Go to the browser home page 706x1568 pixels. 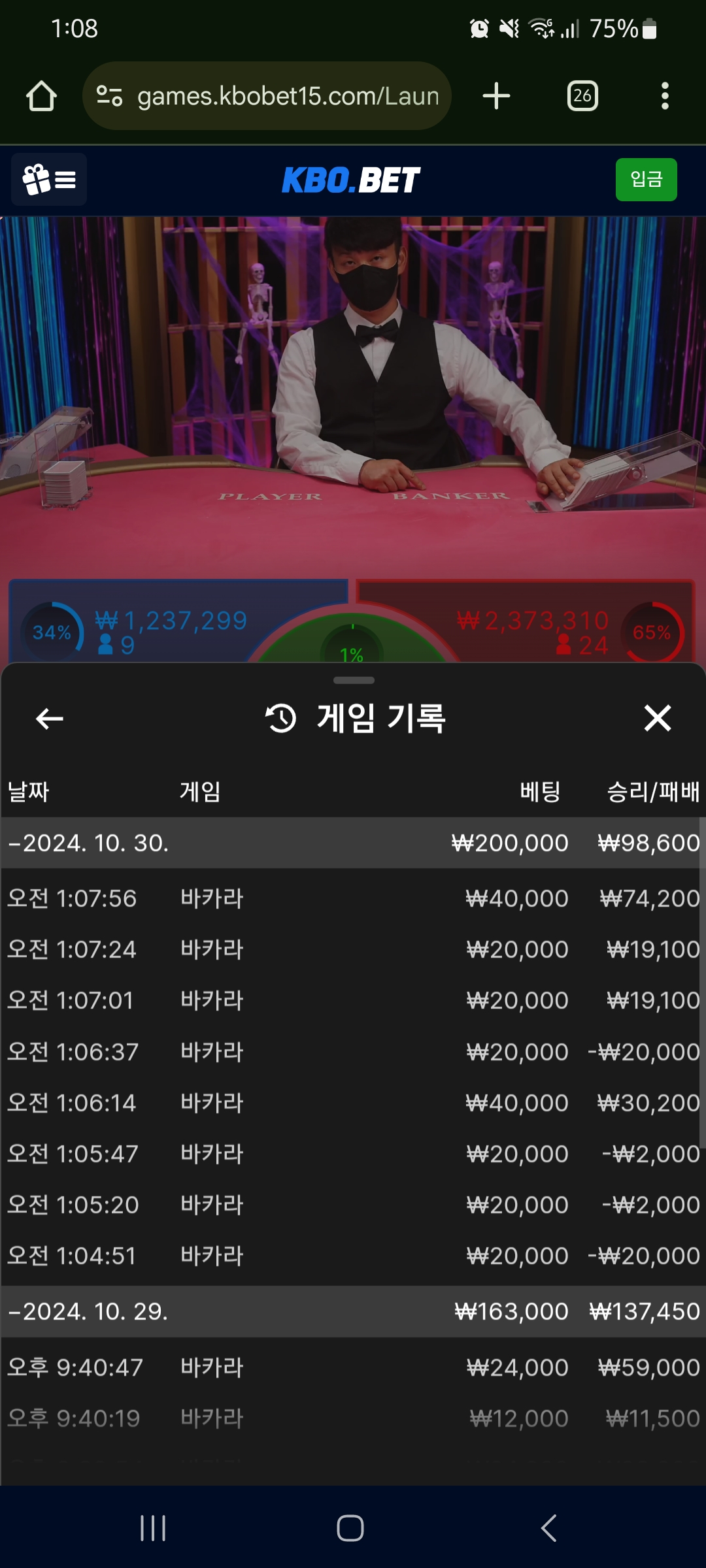[41, 96]
